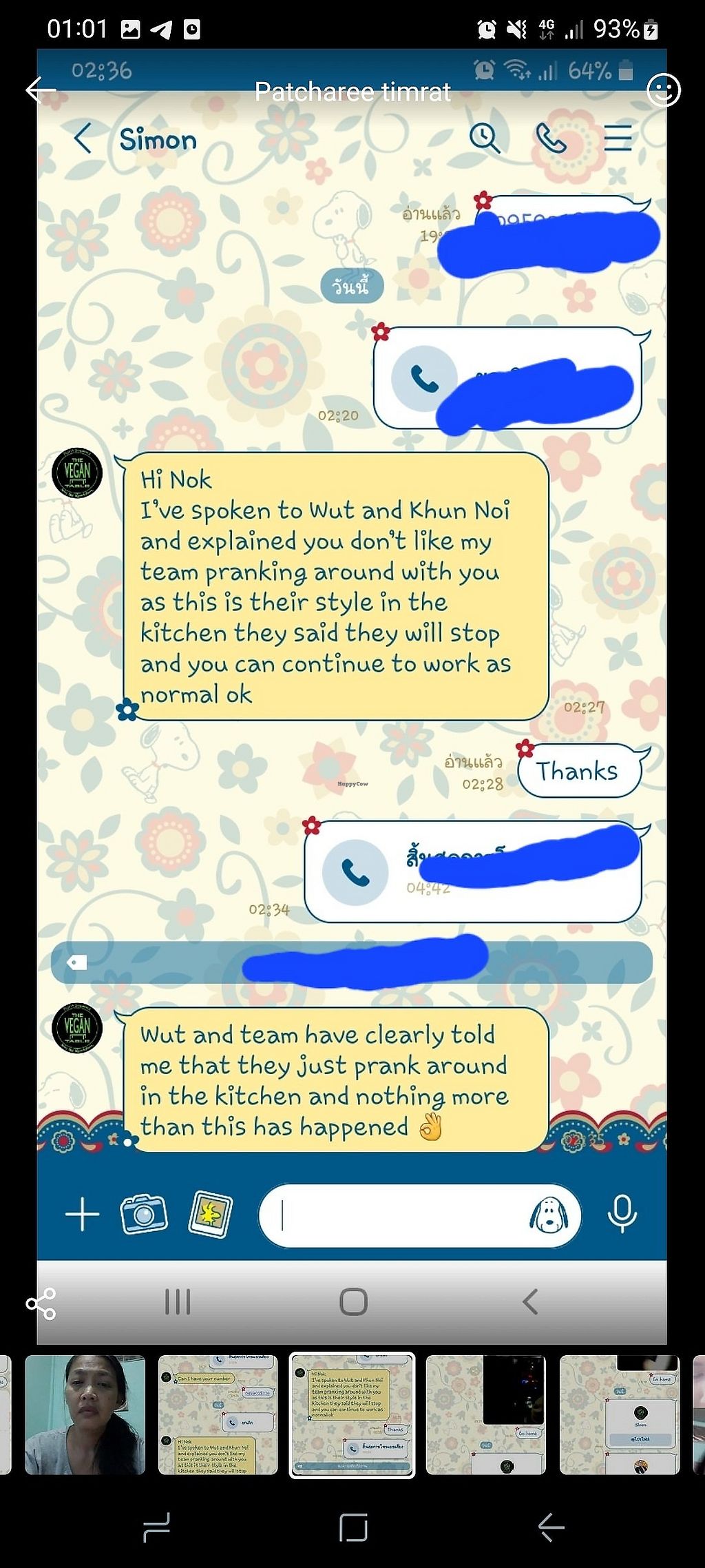Open the system recent apps view
Viewport: 705px width, 1568px height.
coord(157,1528)
